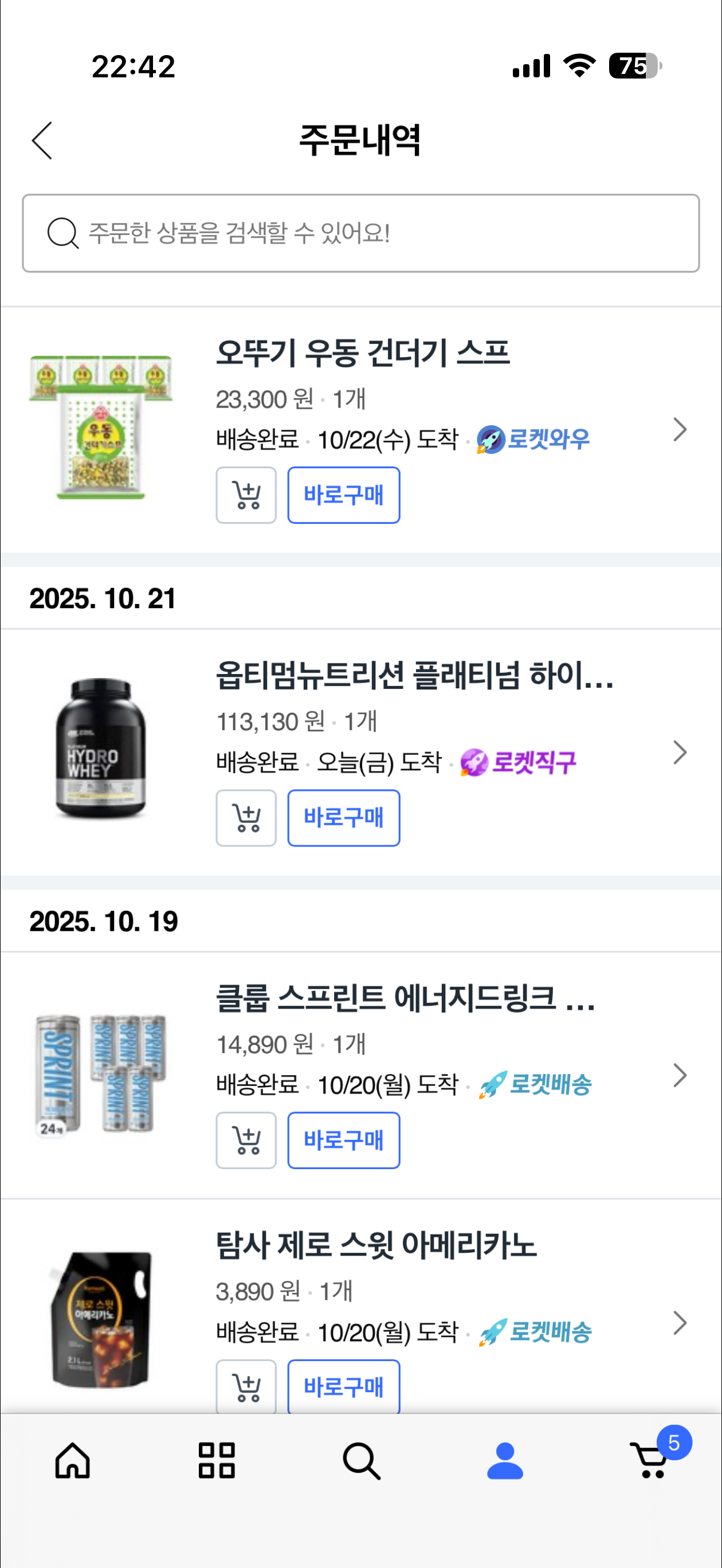
Task: View 탐사 제로 스윗 아메리카노 order details
Action: pyautogui.click(x=680, y=1323)
